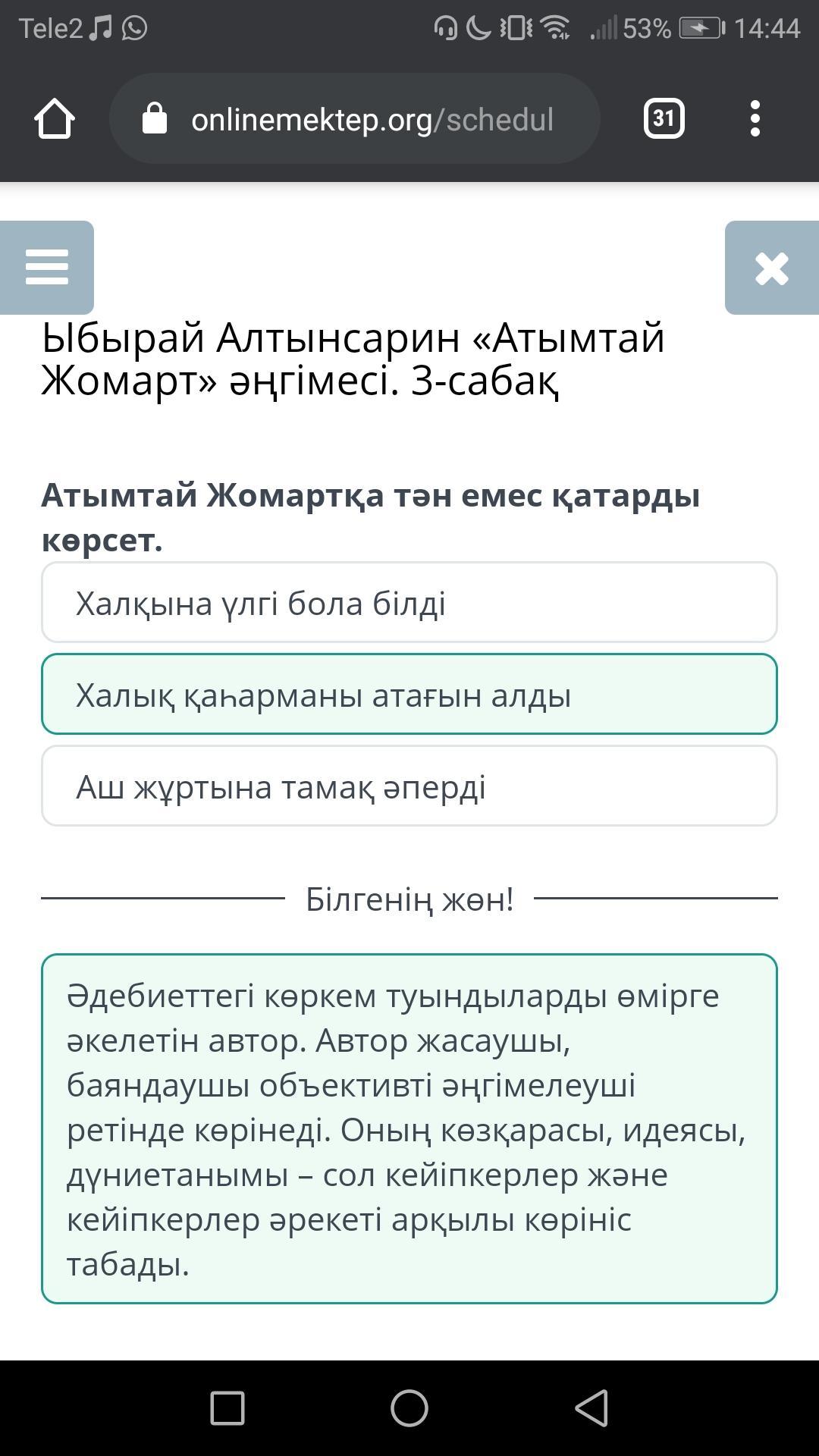819x1456 pixels.
Task: Open the browser overflow menu
Action: pos(755,118)
